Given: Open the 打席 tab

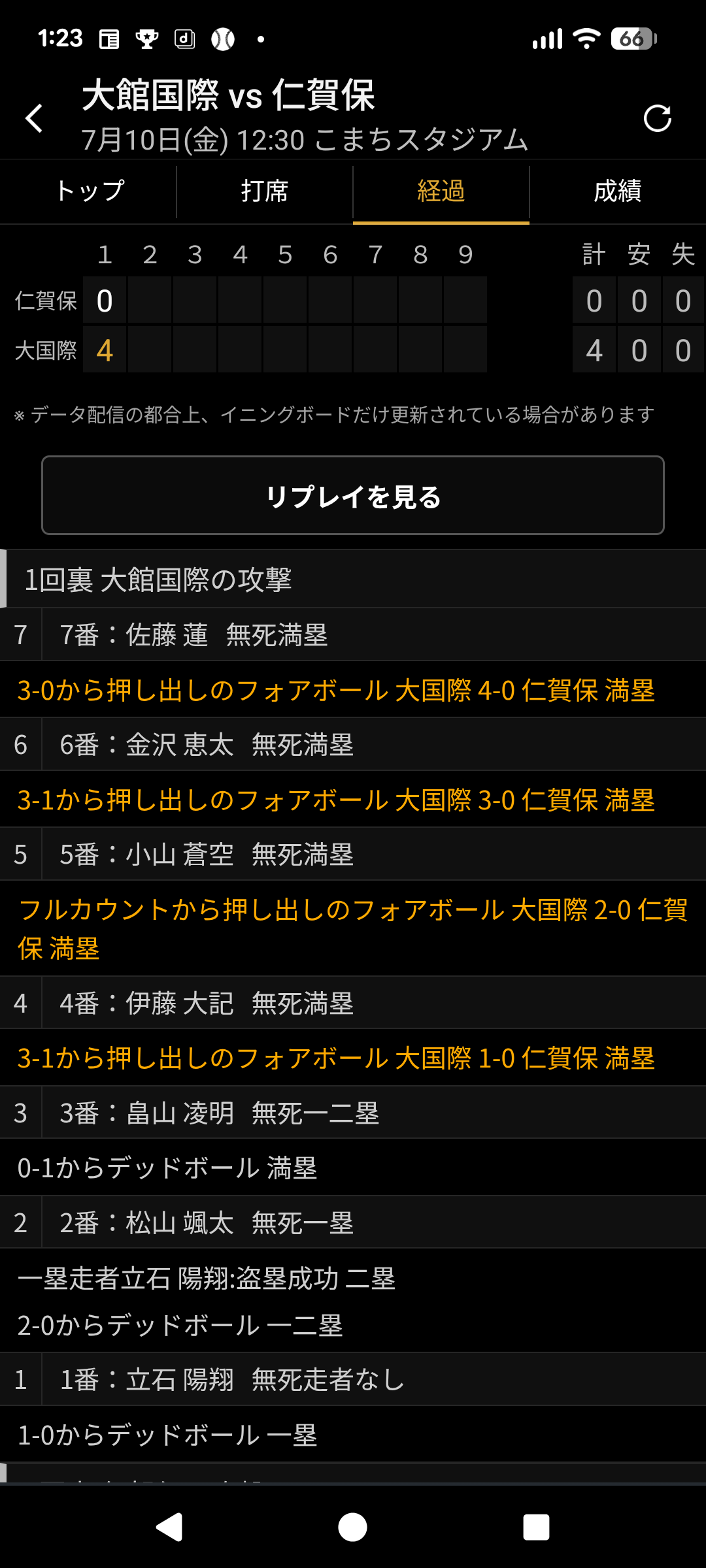Looking at the screenshot, I should 265,191.
